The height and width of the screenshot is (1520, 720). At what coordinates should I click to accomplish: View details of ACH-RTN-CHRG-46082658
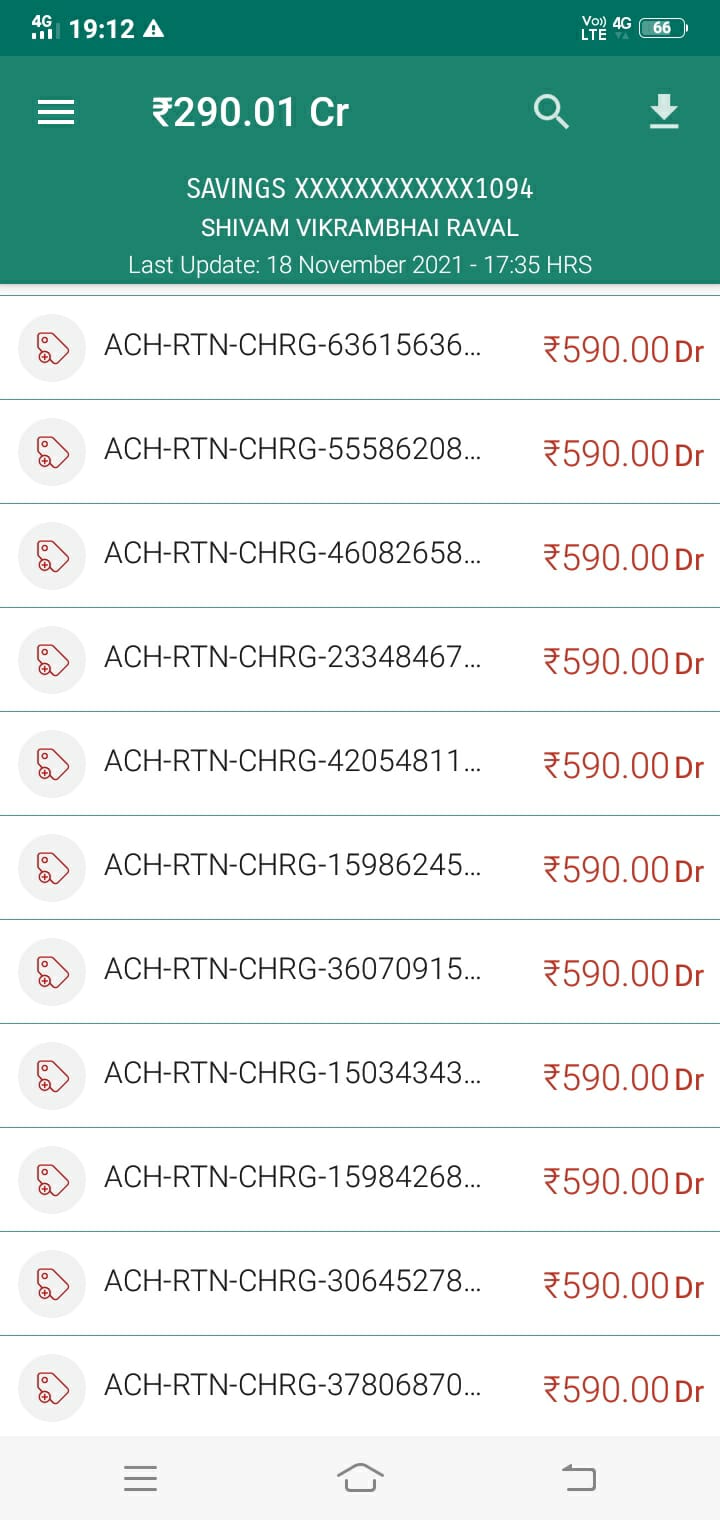(360, 556)
